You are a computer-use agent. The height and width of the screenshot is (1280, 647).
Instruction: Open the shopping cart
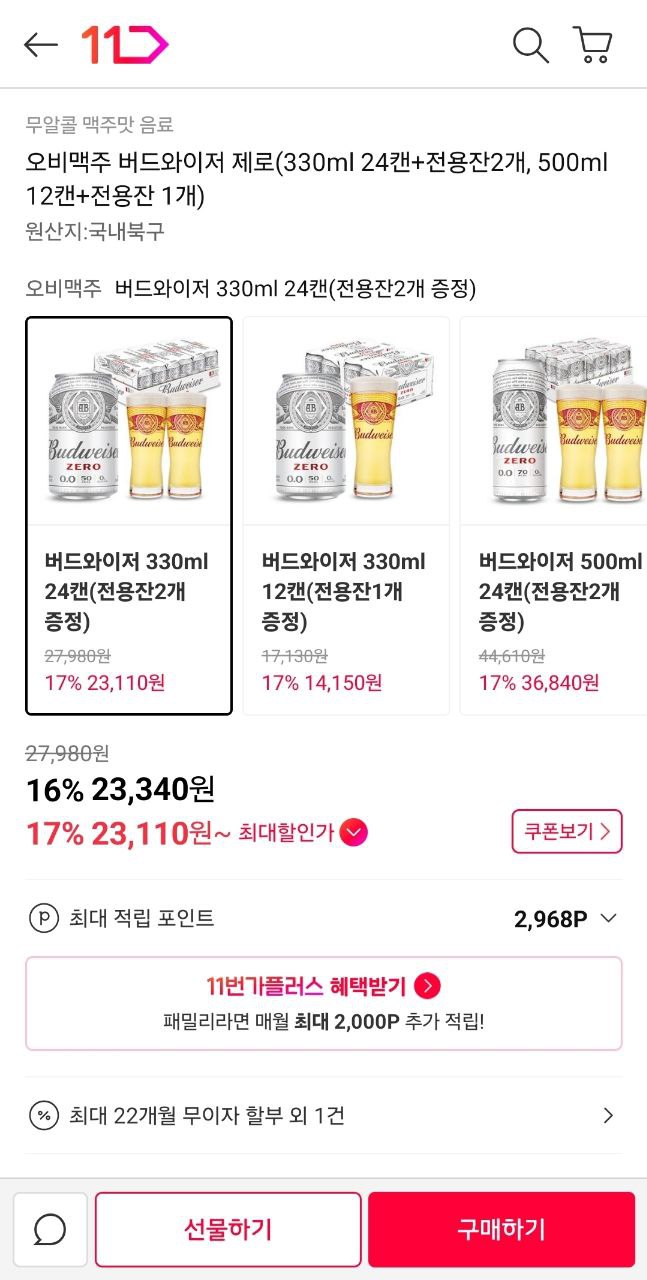[592, 45]
